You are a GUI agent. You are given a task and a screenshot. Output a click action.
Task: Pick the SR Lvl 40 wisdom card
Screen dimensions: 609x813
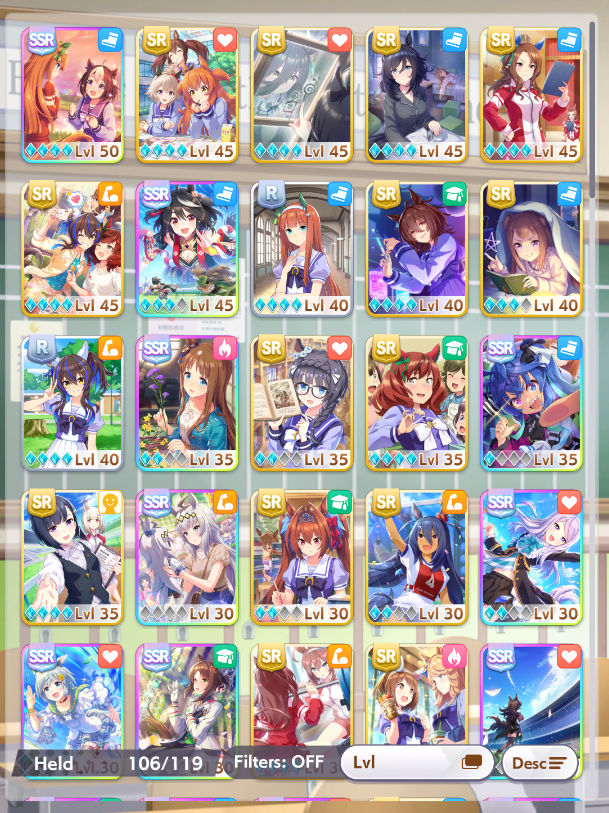(x=416, y=248)
